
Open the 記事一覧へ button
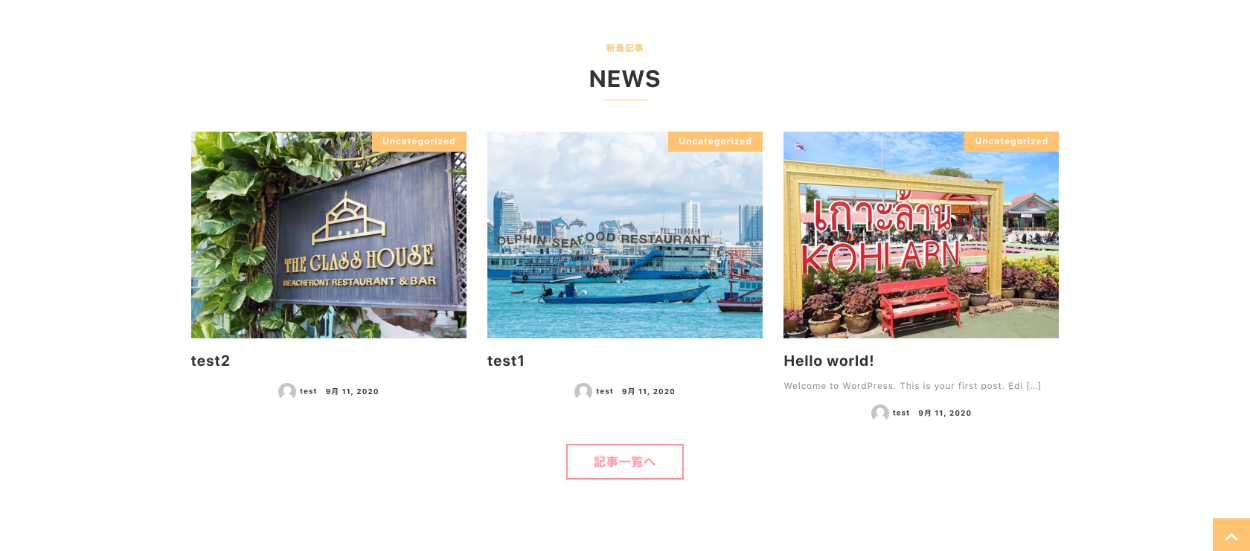pos(624,462)
